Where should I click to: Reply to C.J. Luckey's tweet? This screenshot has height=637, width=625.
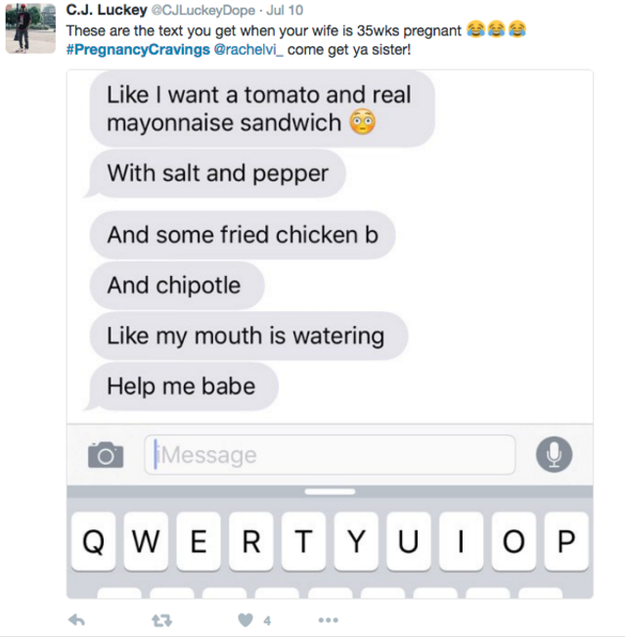(x=76, y=620)
